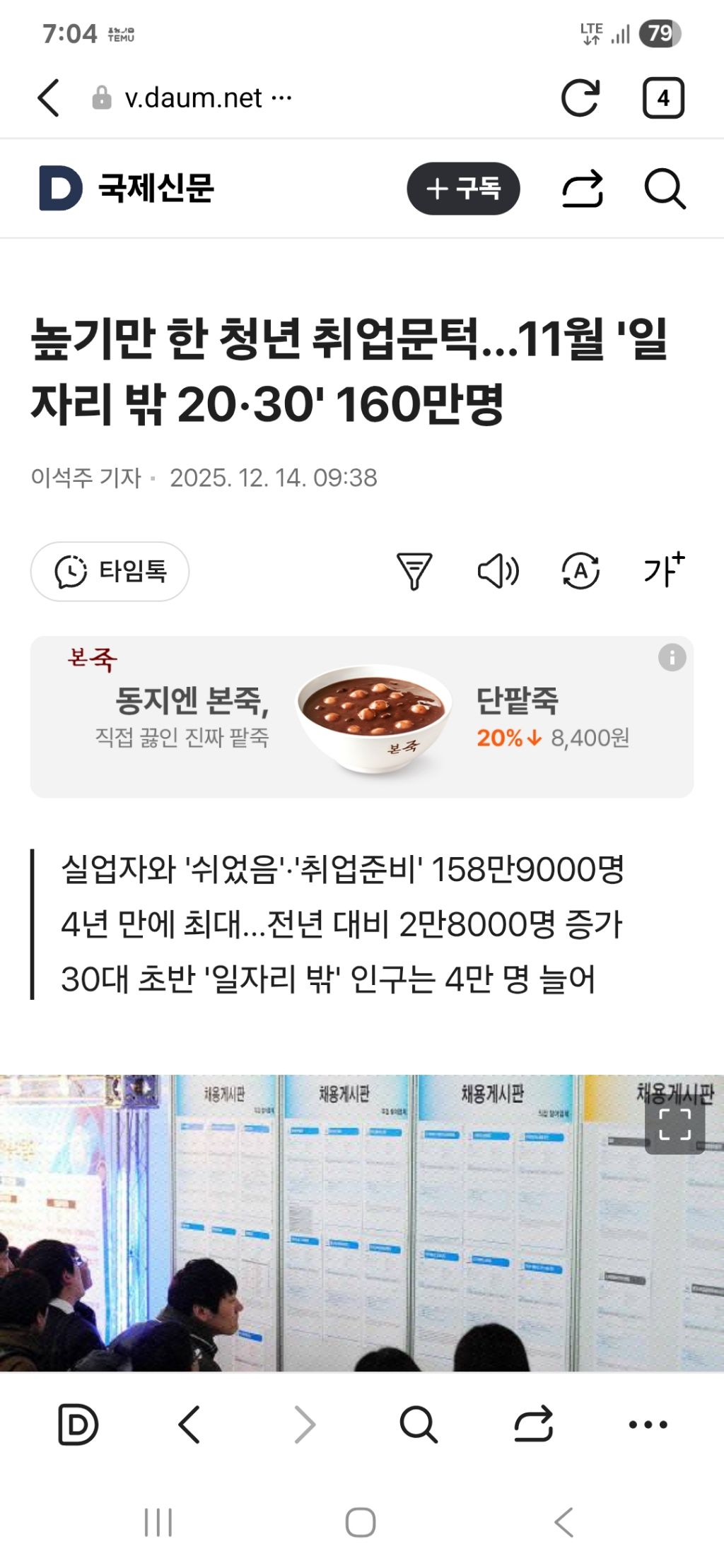
Task: Reload the page
Action: [580, 98]
